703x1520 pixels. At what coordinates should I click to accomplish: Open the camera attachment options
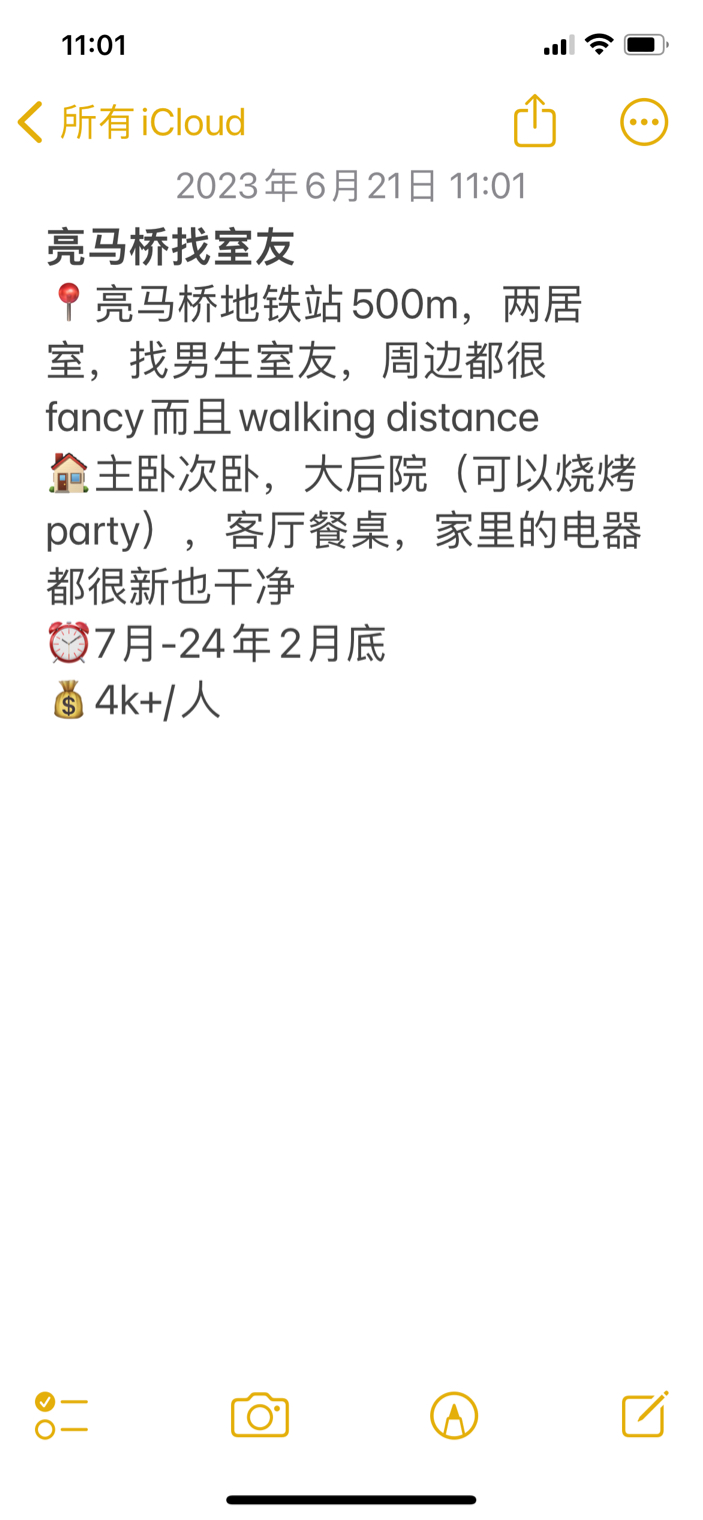[260, 1415]
